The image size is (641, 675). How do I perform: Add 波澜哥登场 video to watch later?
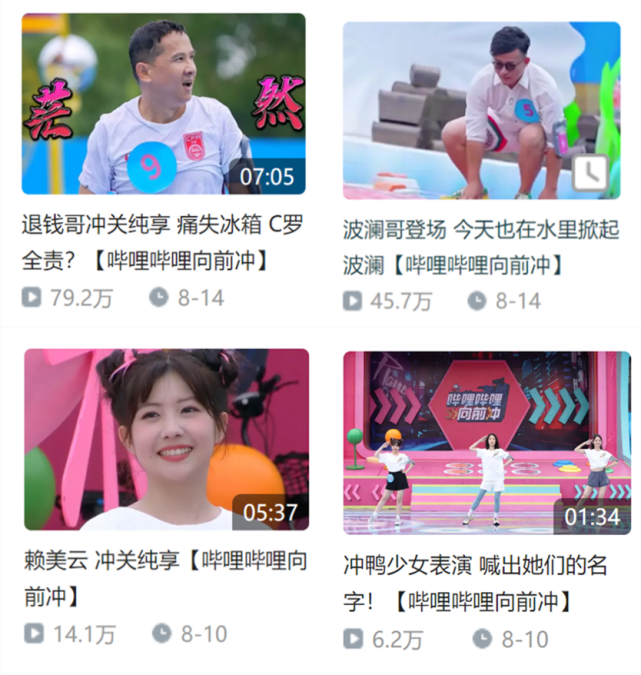pyautogui.click(x=590, y=174)
